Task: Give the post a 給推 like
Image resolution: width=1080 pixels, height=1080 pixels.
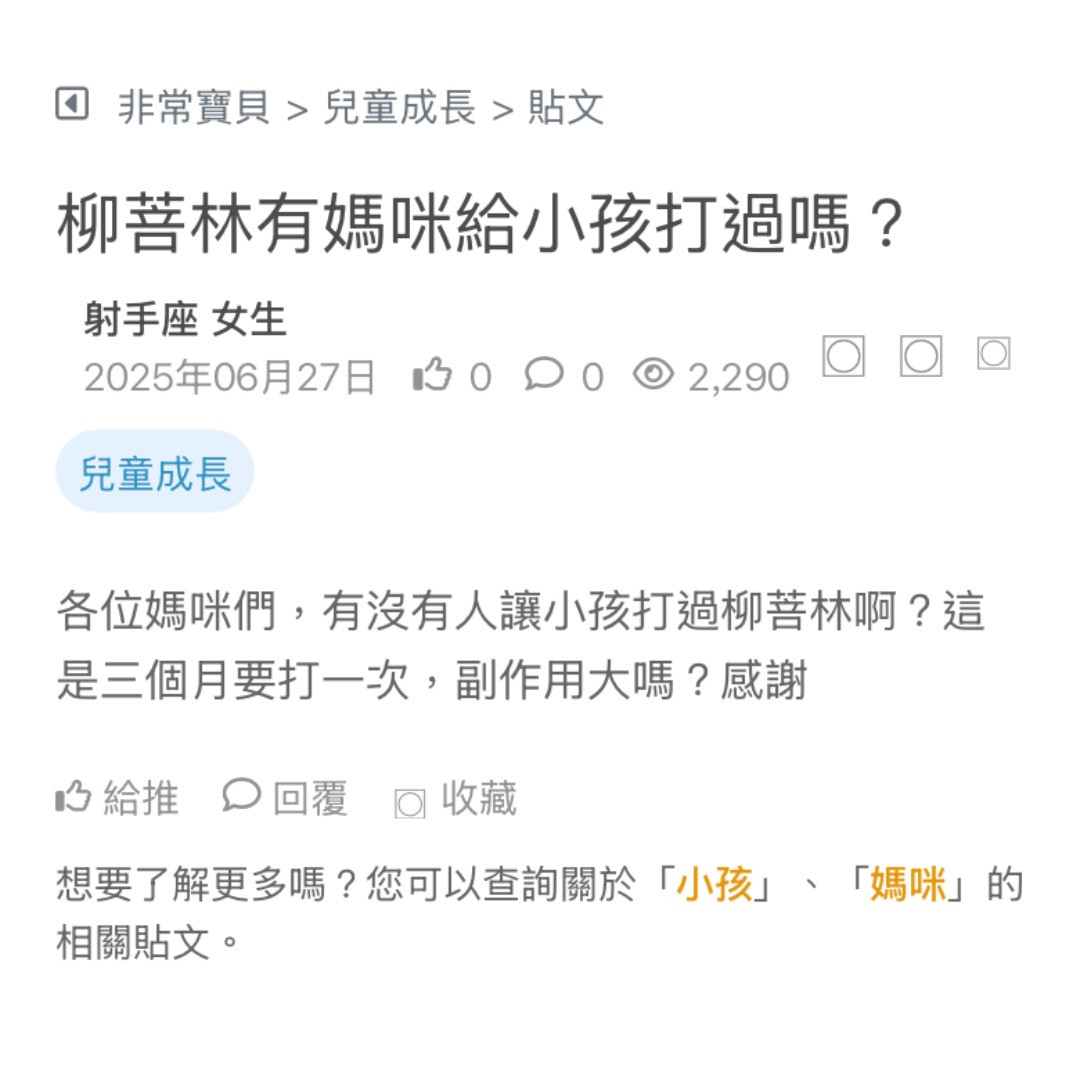Action: [x=117, y=799]
